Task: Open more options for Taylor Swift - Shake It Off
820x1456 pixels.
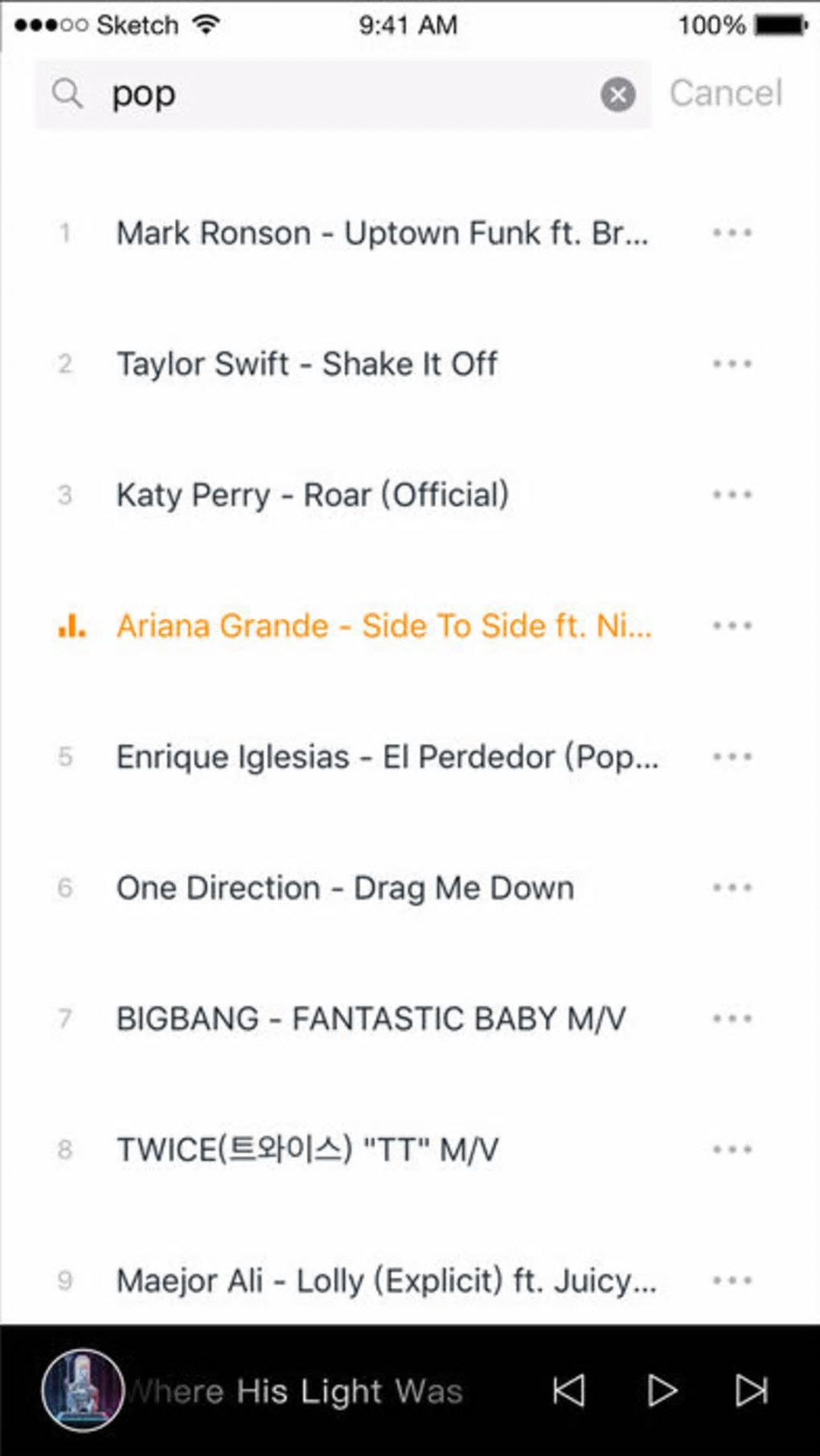Action: pyautogui.click(x=732, y=364)
